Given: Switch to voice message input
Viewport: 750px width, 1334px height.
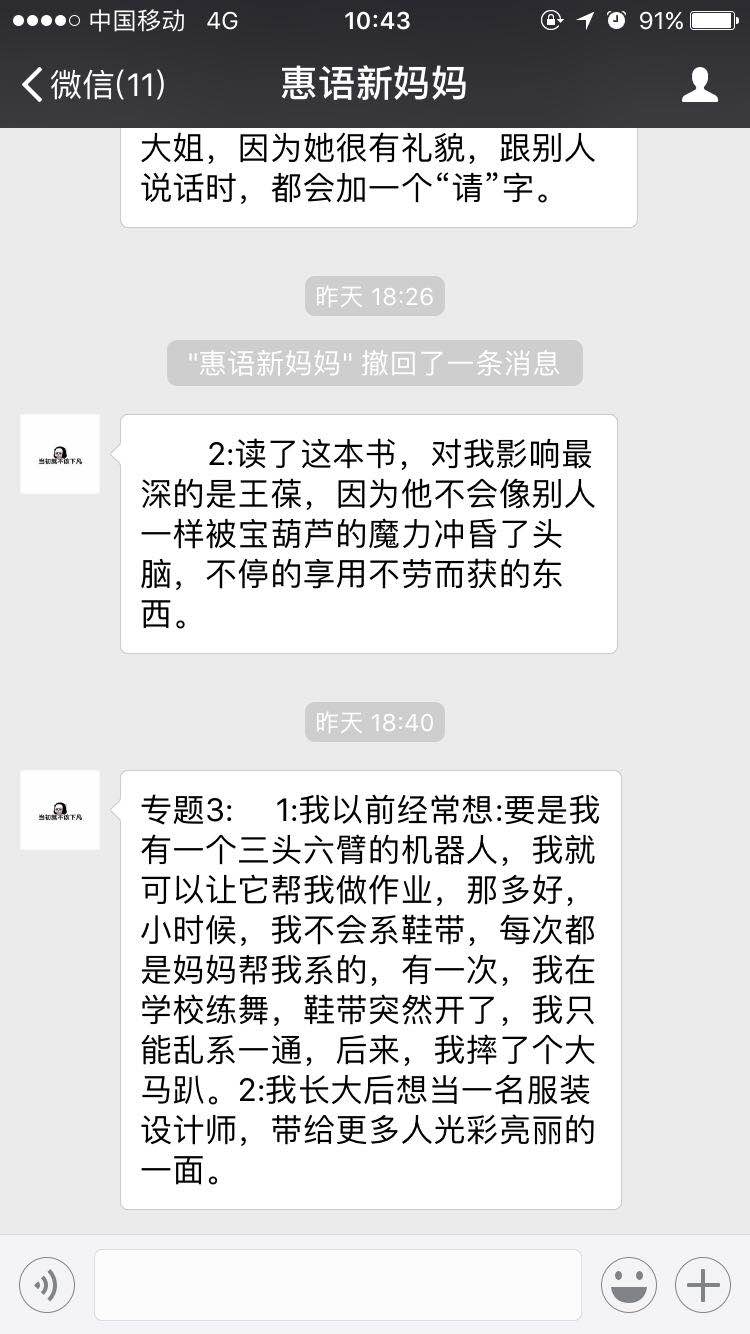Looking at the screenshot, I should click(x=47, y=1285).
